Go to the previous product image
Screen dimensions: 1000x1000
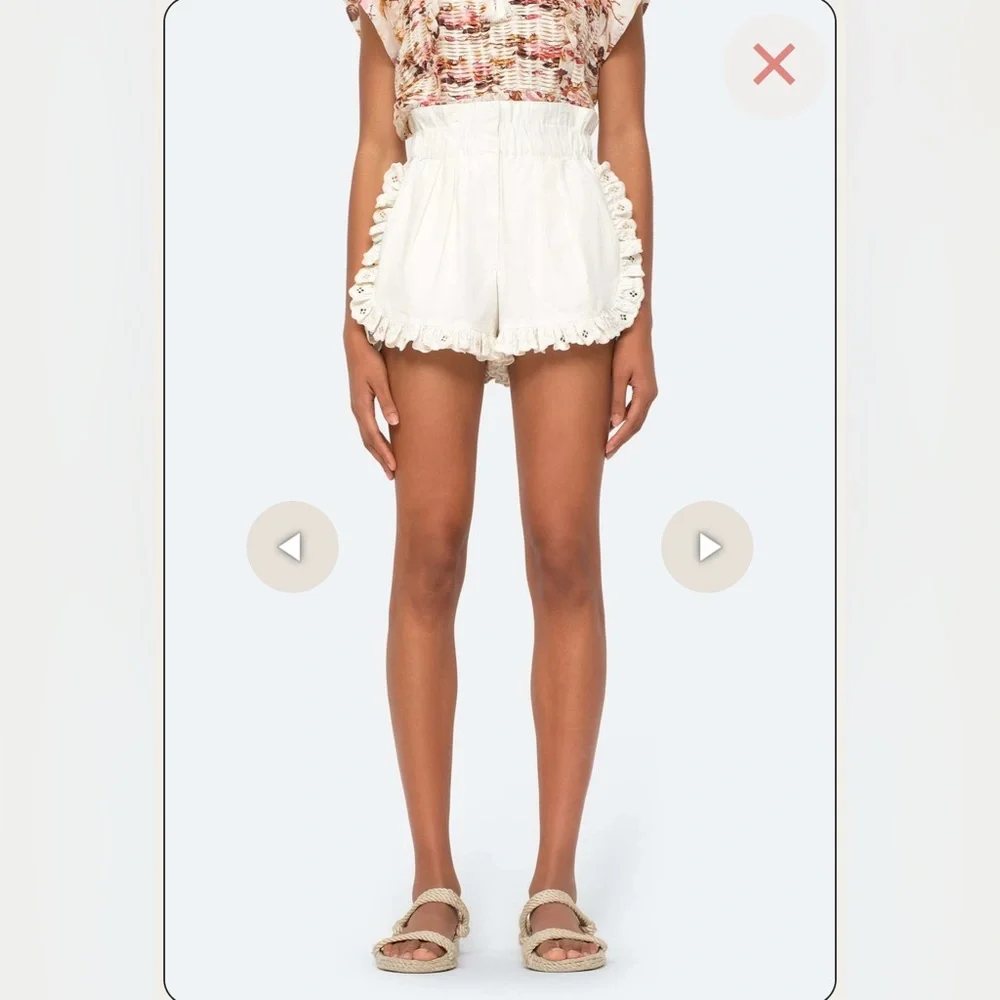click(292, 546)
